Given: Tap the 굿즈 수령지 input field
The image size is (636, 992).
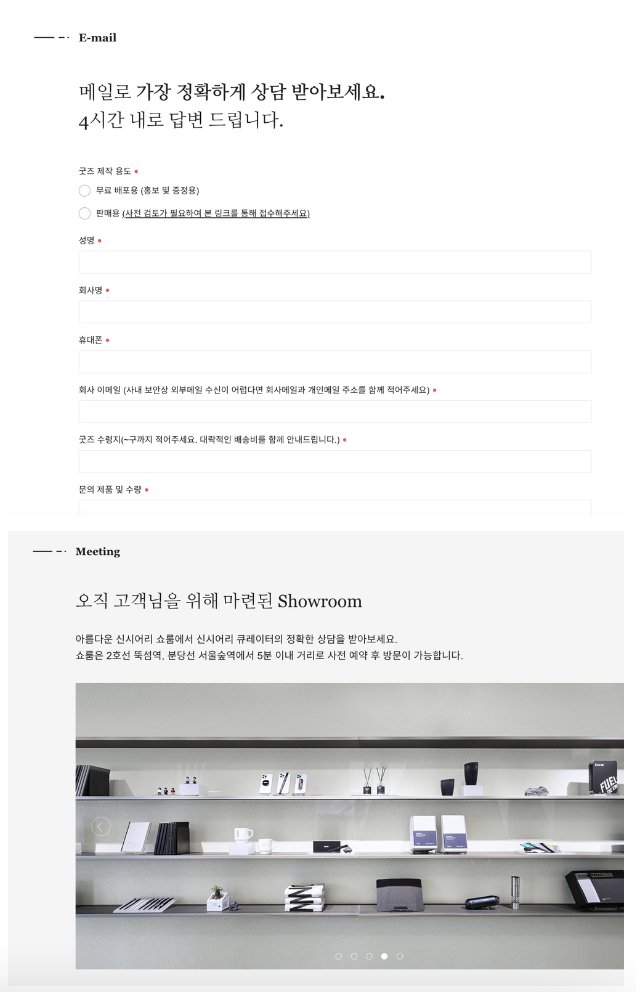Looking at the screenshot, I should click(x=335, y=461).
